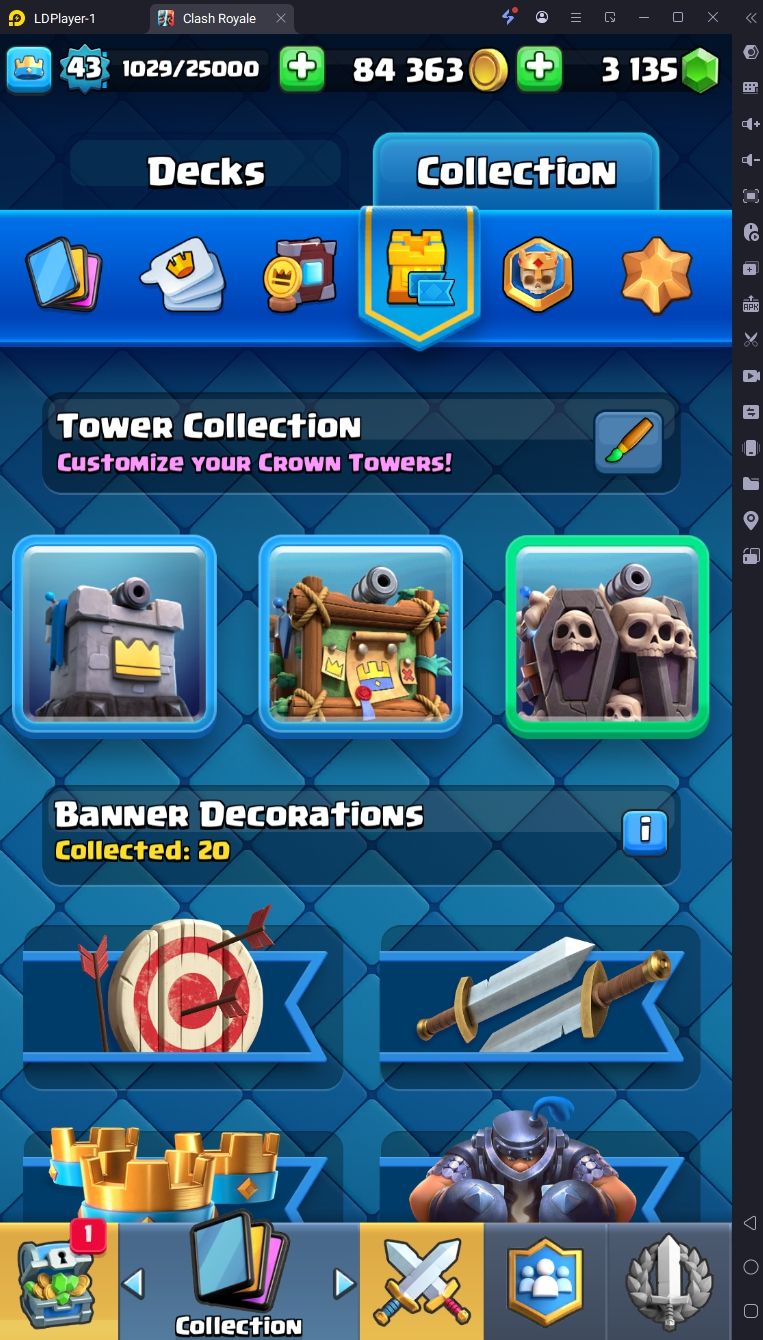Open the emotes collection sub-tab
Screen dimensions: 763x1340
183,273
